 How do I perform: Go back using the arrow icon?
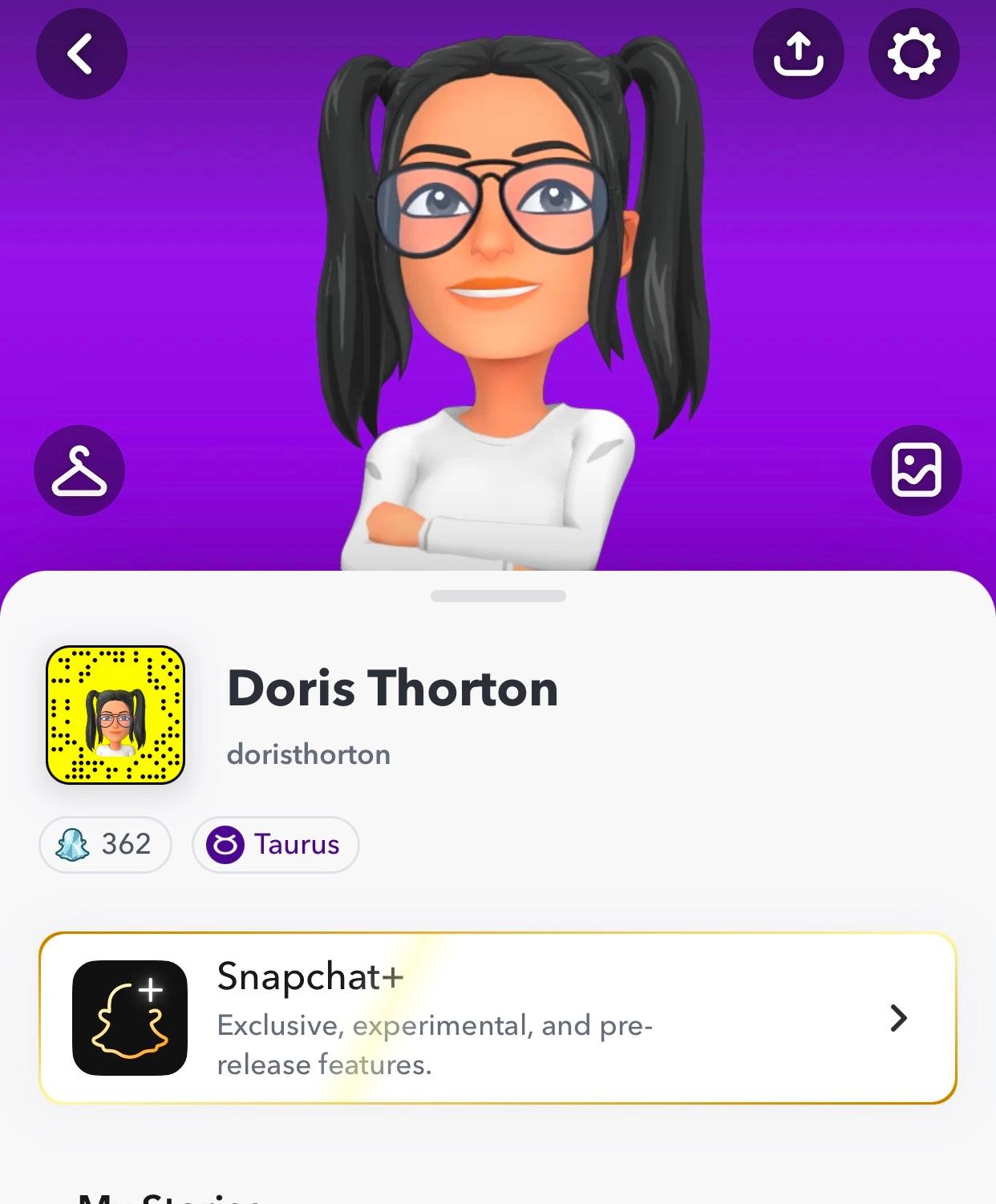(x=81, y=54)
